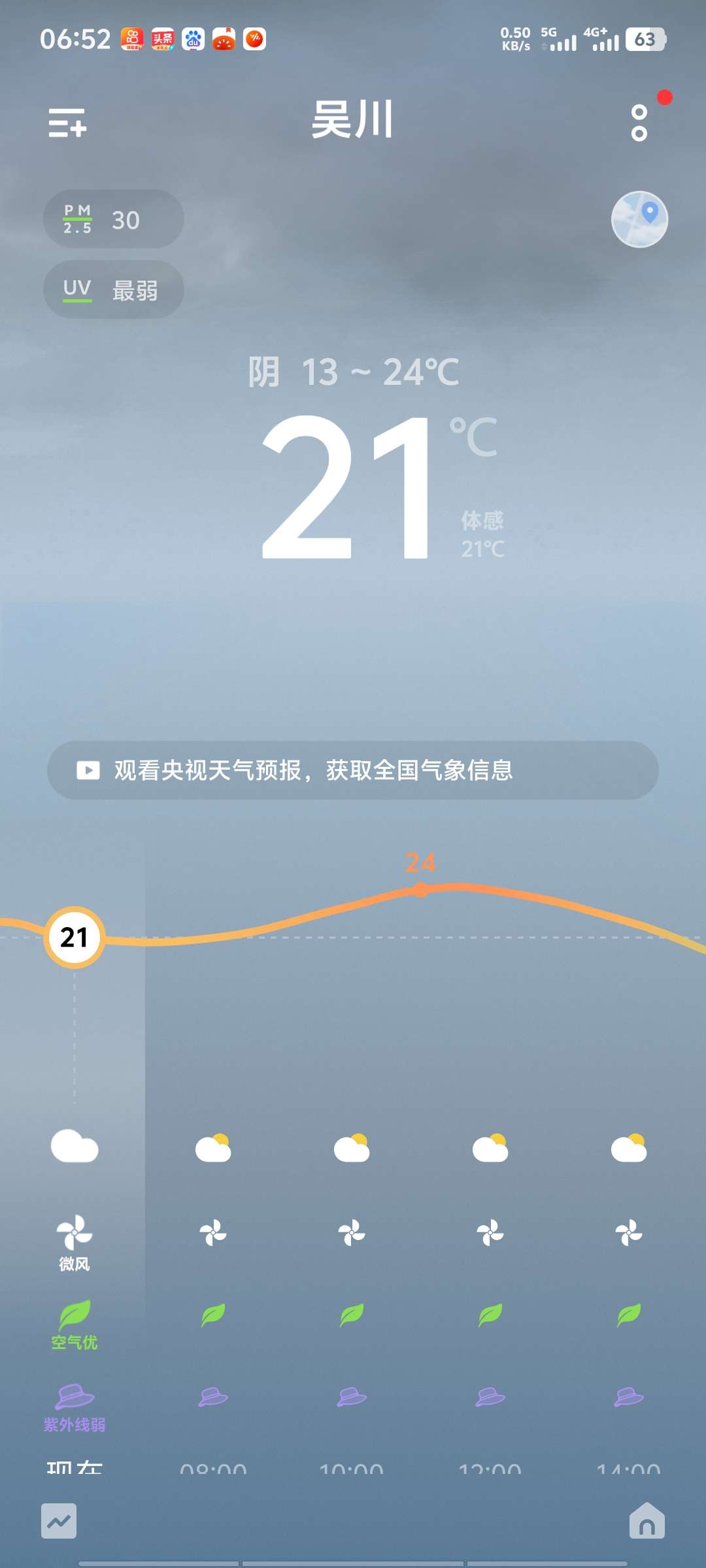Select the 08:00 hourly forecast column
The image size is (706, 1568).
[x=213, y=1241]
